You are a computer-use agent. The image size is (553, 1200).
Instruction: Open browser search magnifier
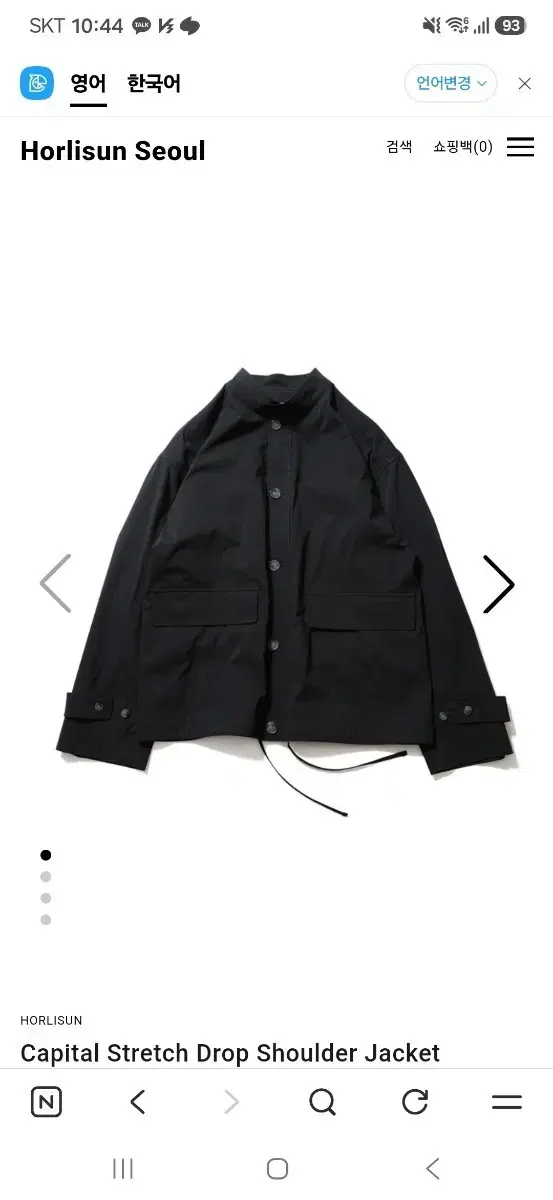pos(322,1102)
